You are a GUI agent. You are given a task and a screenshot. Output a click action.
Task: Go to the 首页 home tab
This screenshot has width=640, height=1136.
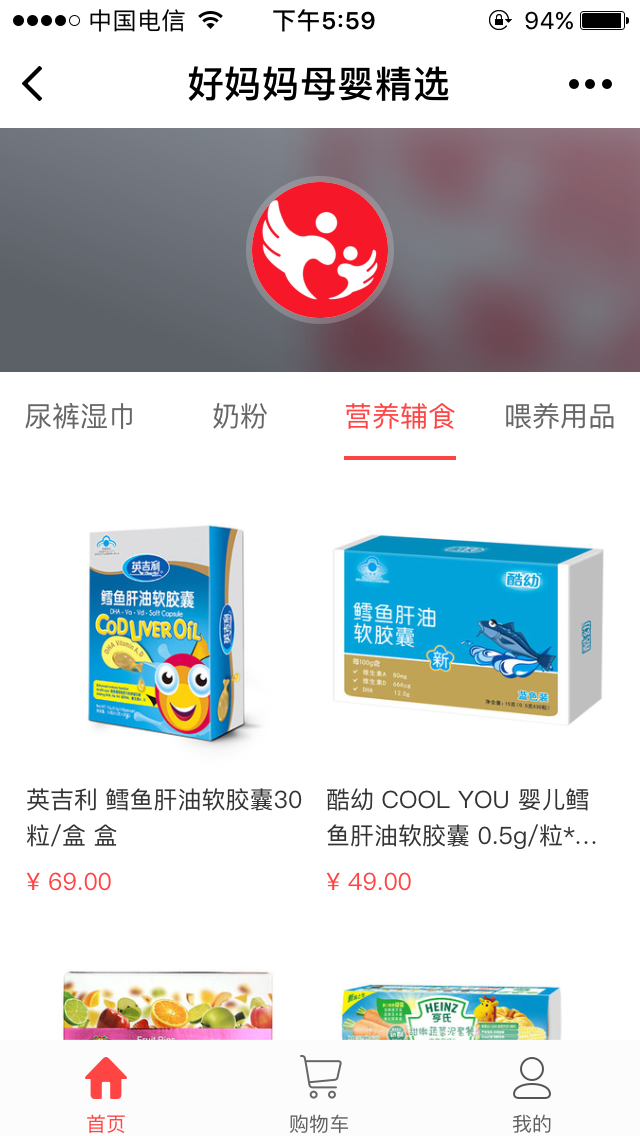point(106,1094)
